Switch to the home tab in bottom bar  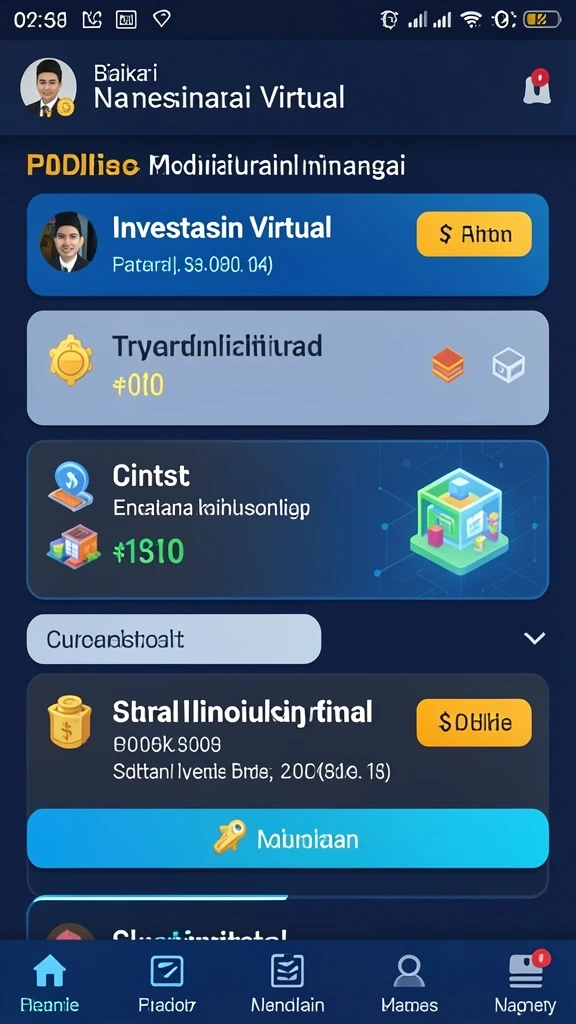pos(50,983)
